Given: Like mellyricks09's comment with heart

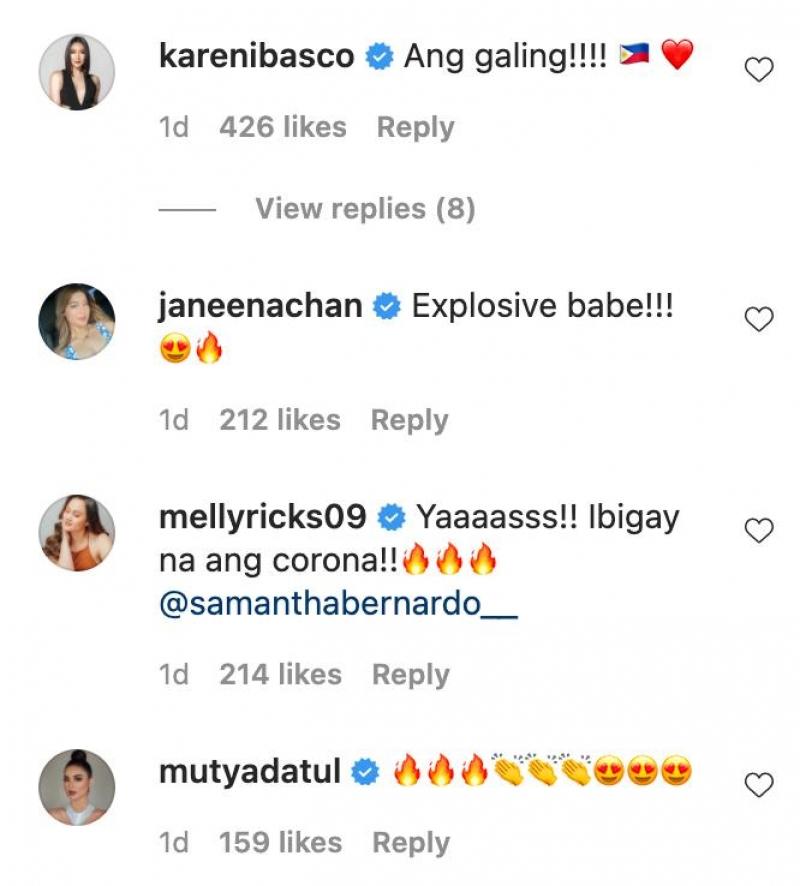Looking at the screenshot, I should click(x=760, y=530).
